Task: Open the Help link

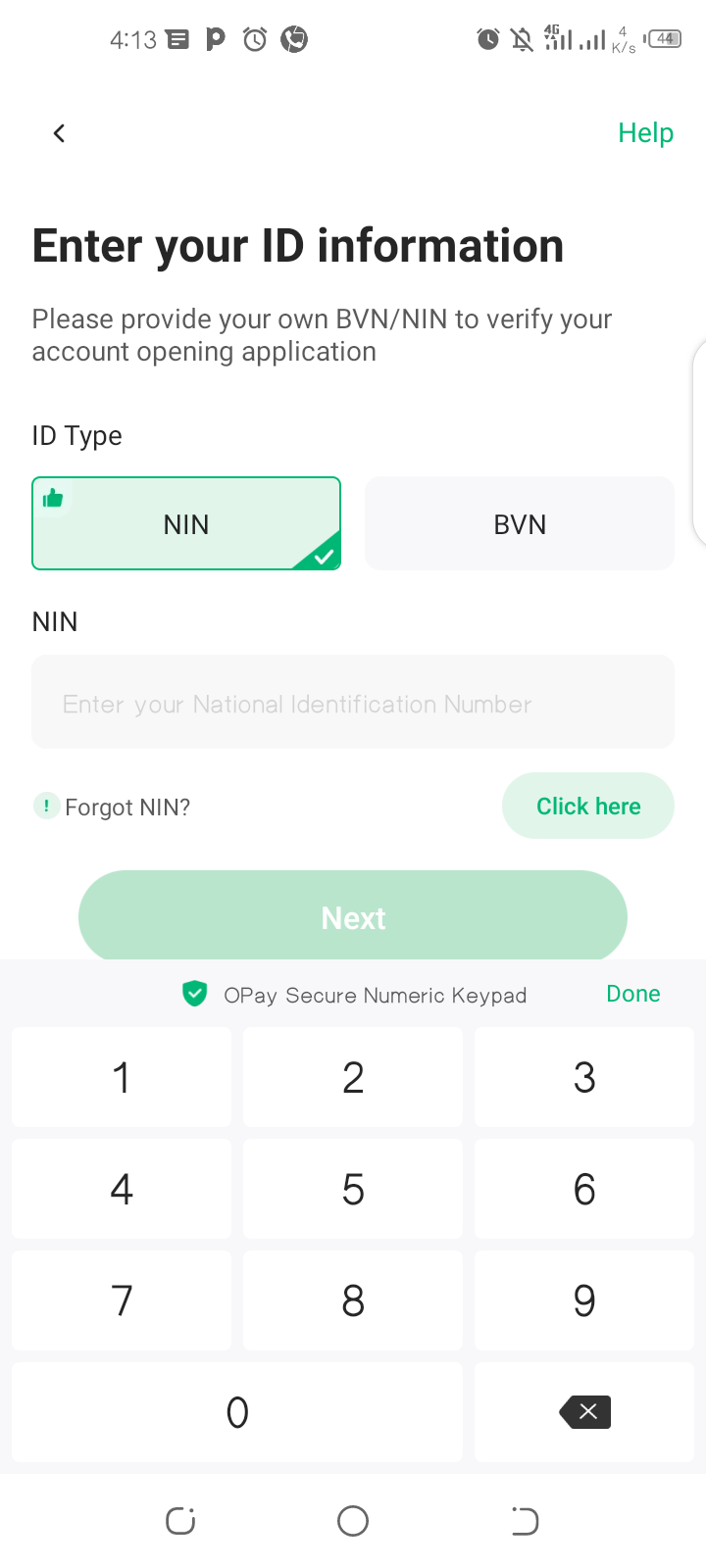Action: pyautogui.click(x=645, y=133)
